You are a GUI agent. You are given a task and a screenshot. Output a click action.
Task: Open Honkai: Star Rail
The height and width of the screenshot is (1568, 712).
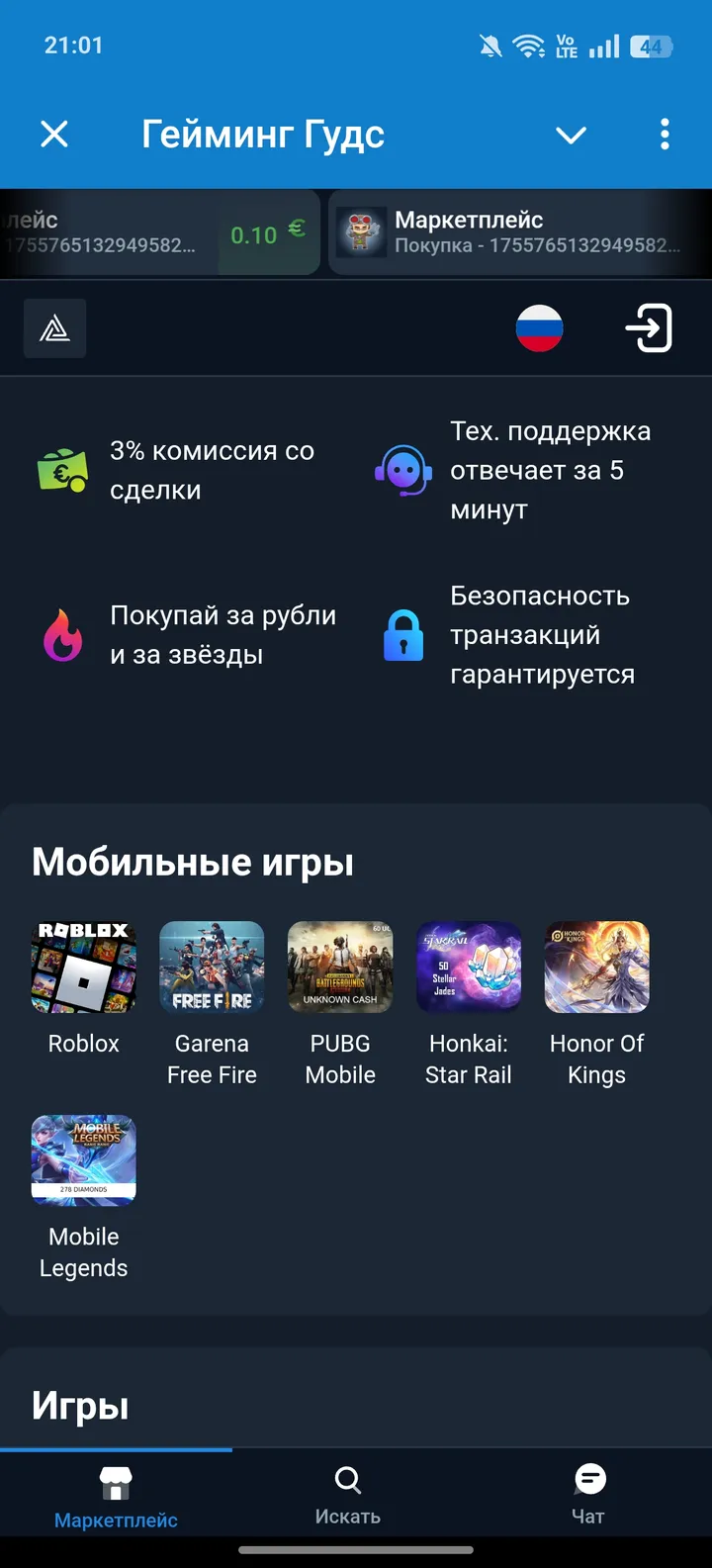click(469, 967)
